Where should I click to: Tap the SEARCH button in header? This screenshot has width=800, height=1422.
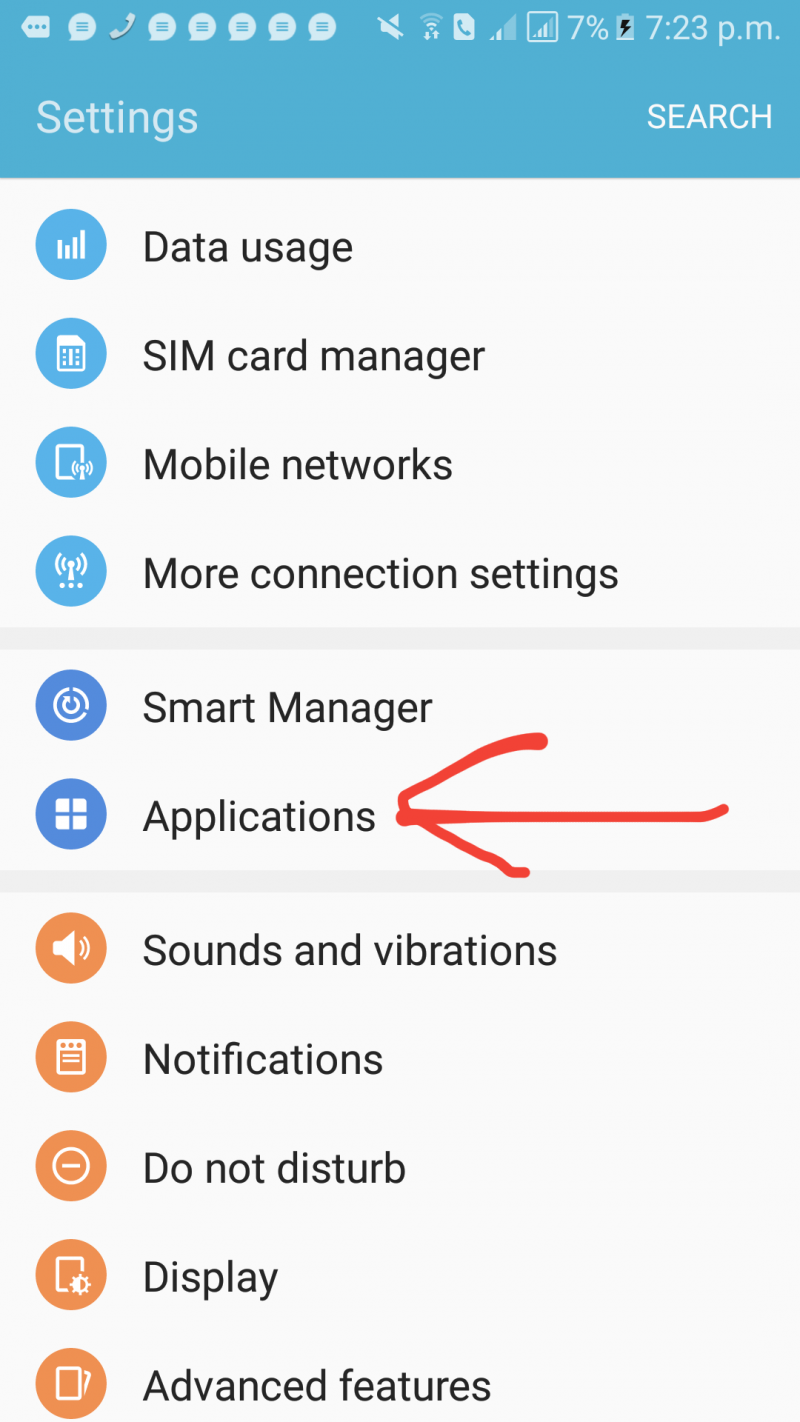point(709,117)
